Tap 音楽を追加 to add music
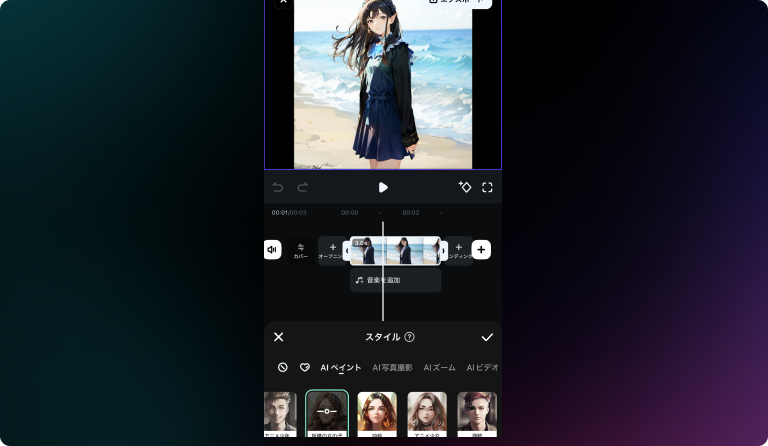768x446 pixels. coord(395,280)
